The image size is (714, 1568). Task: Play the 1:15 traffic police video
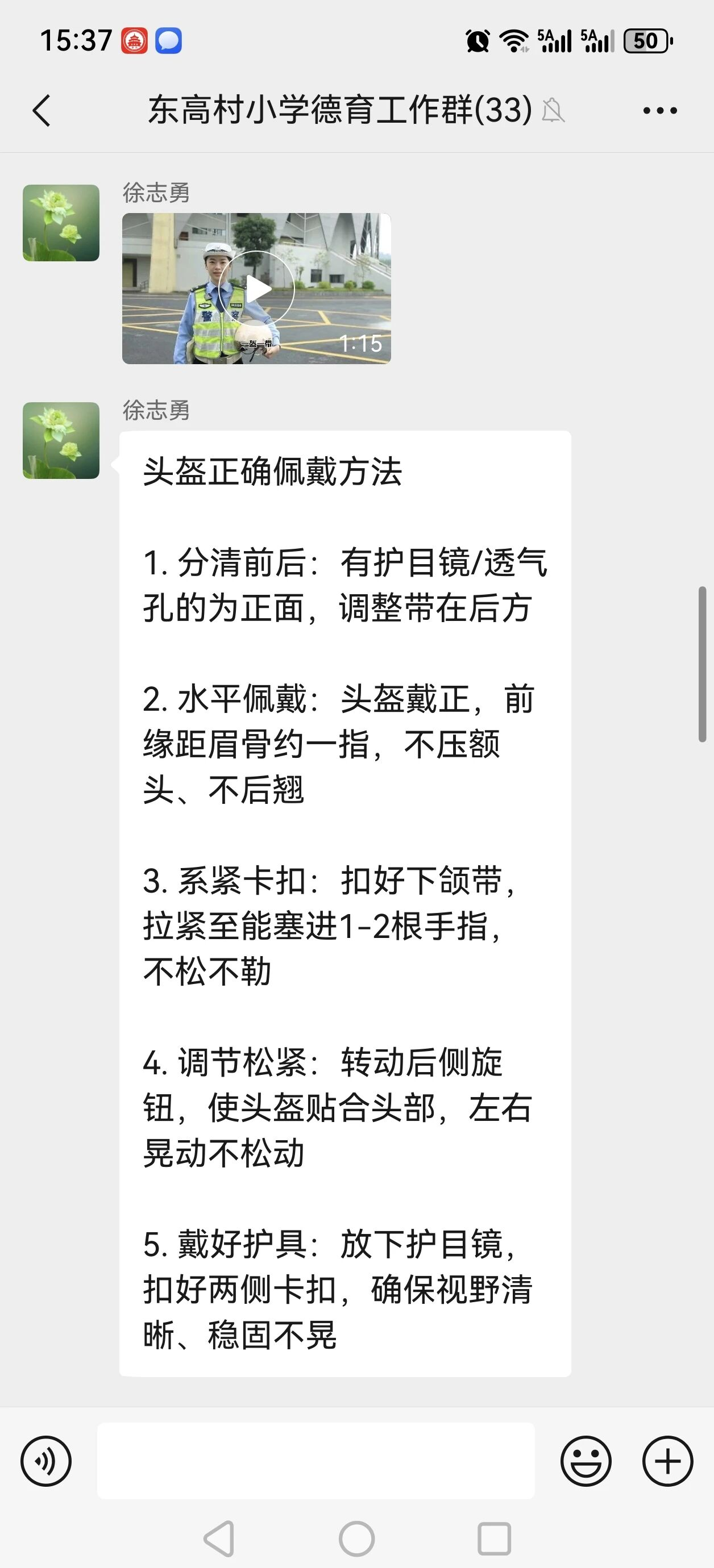[x=256, y=289]
